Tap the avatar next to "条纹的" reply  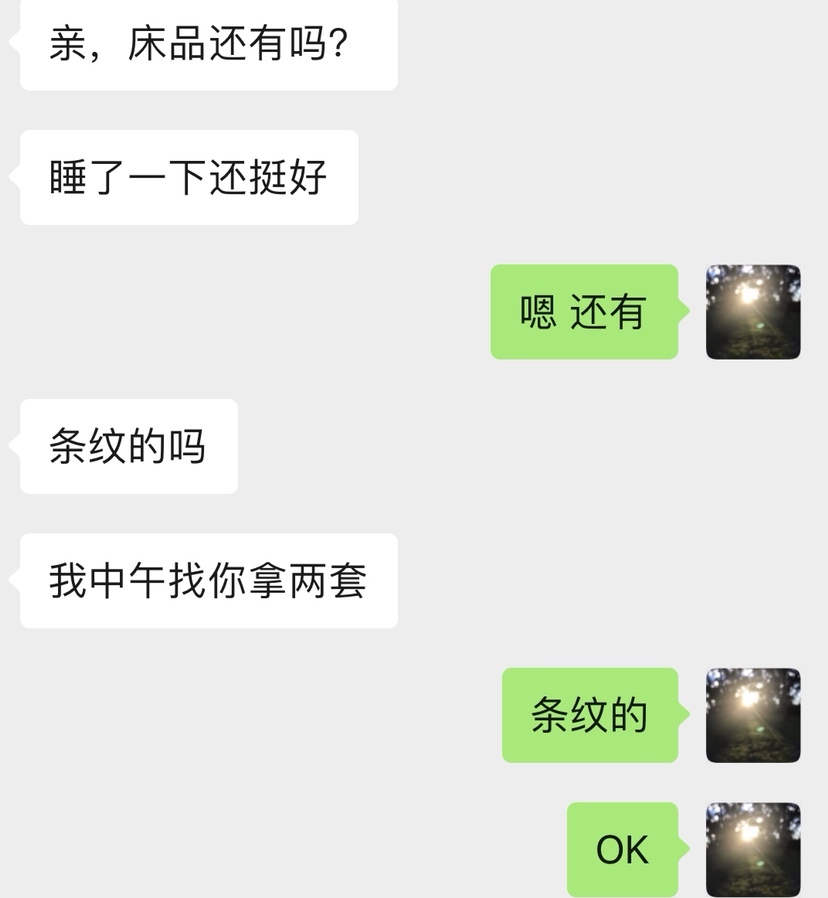753,715
